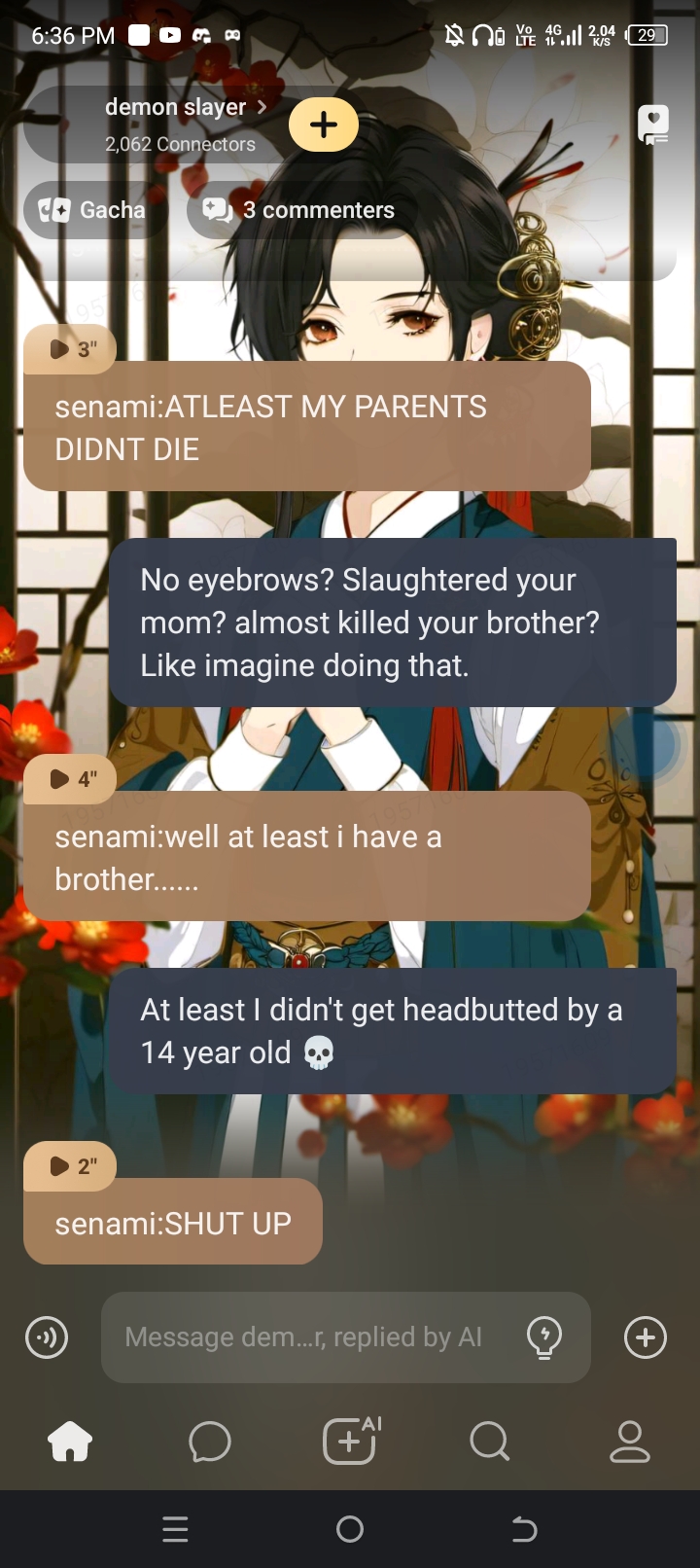700x1568 pixels.
Task: Get a reply suggestion from the lightbulb
Action: (544, 1337)
